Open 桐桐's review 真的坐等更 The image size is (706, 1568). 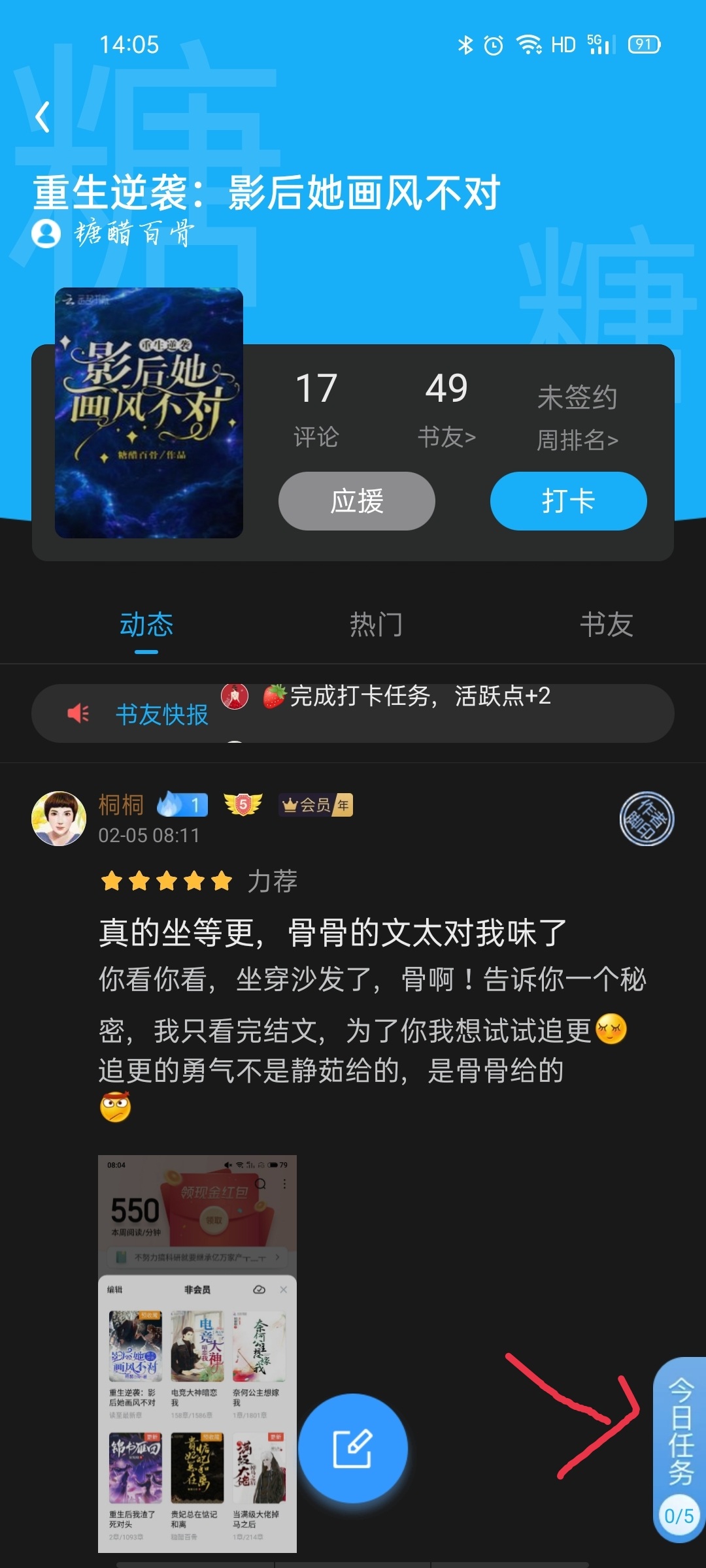(332, 932)
